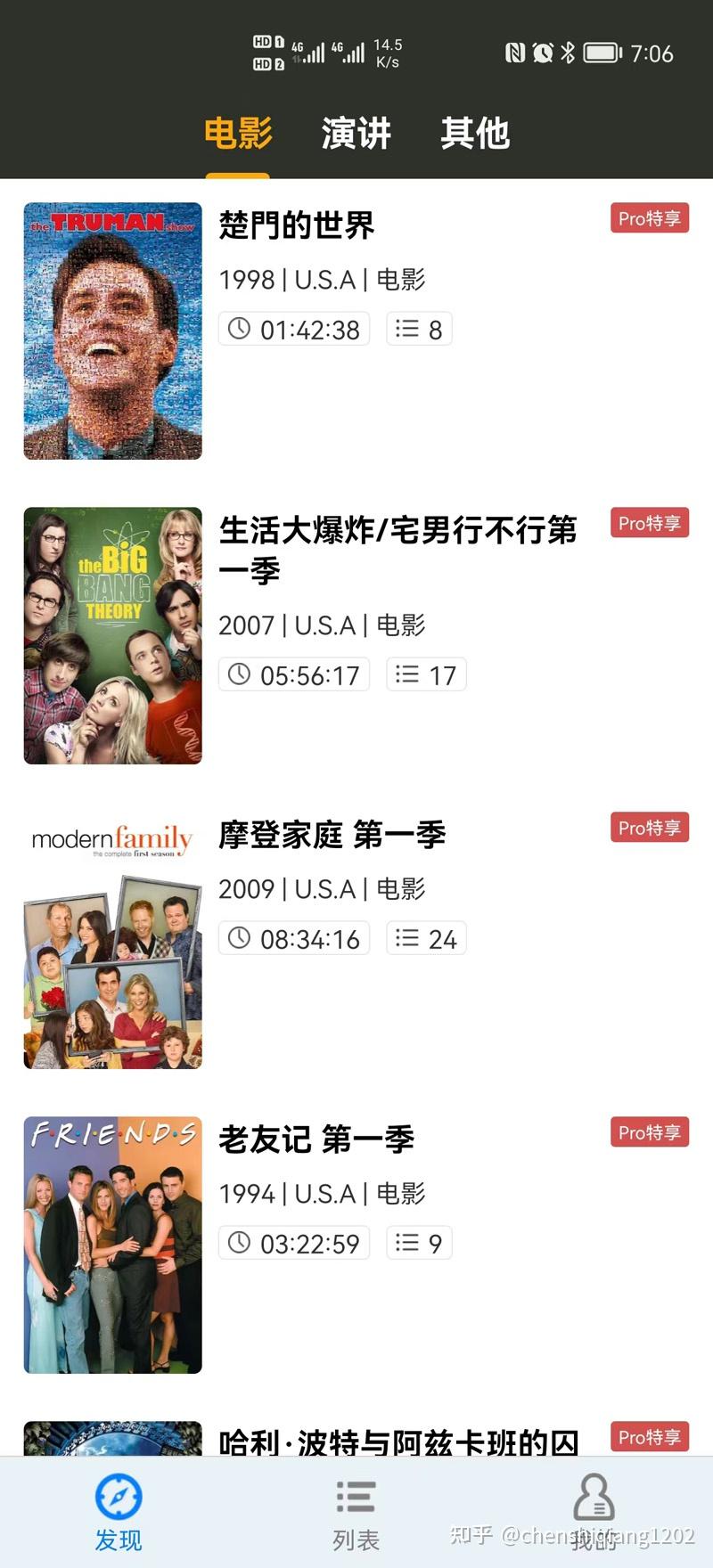Go to 发现 in bottom navigation
The image size is (713, 1568).
(x=119, y=1513)
